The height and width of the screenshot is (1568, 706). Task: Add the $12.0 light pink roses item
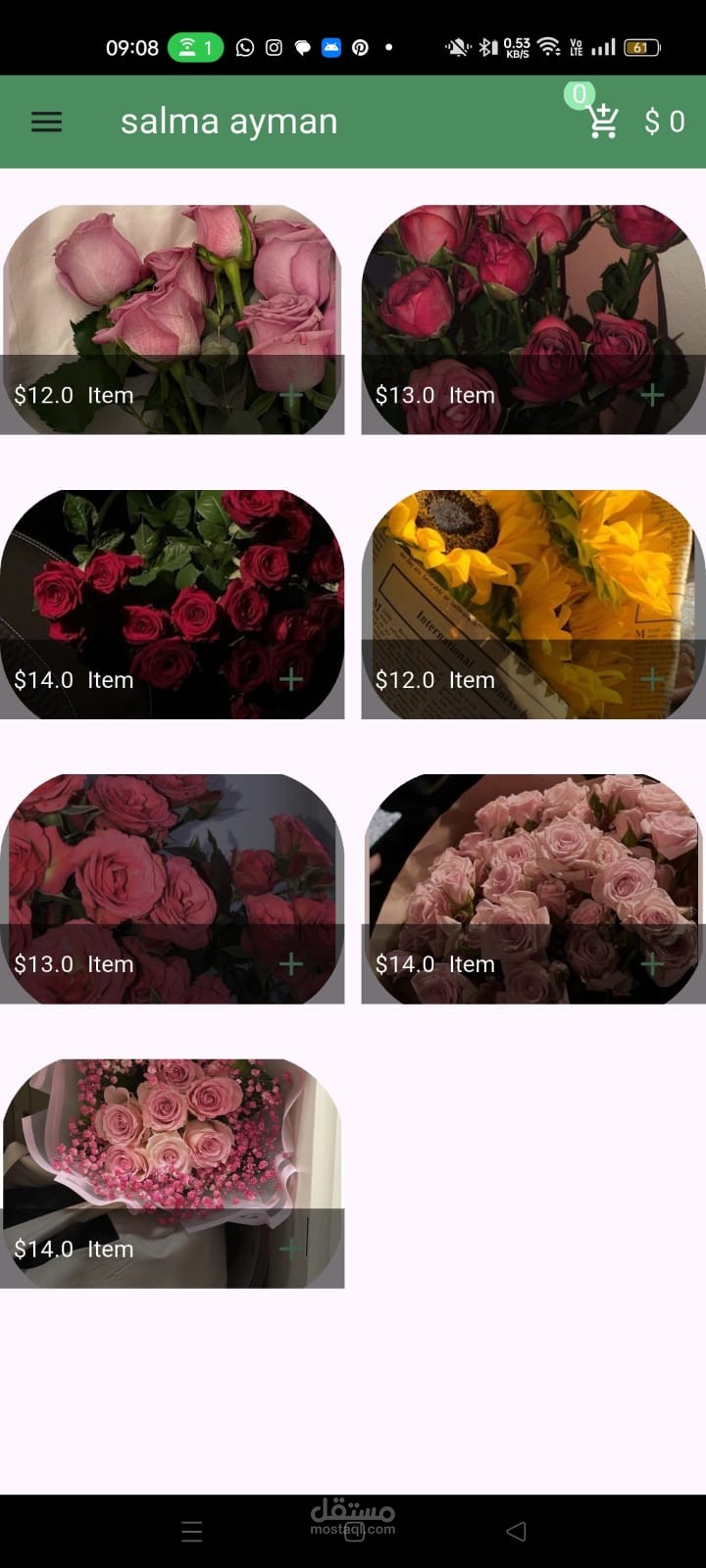click(x=290, y=395)
